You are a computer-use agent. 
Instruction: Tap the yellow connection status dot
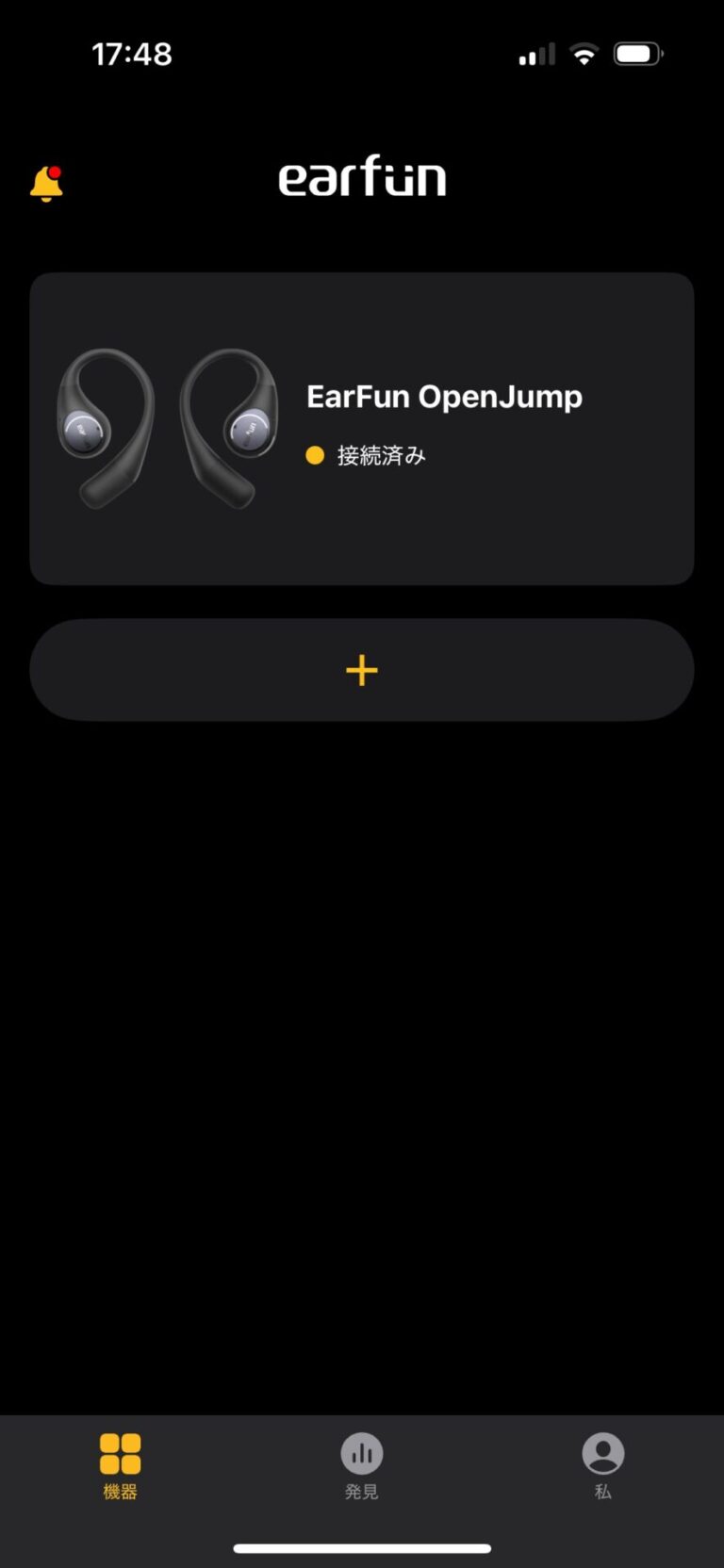316,455
